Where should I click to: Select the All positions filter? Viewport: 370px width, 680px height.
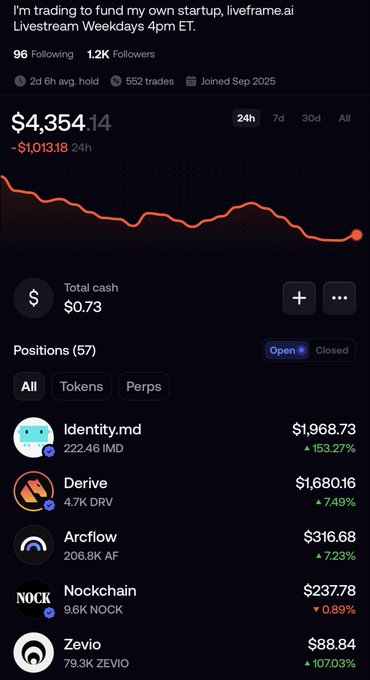coord(29,386)
